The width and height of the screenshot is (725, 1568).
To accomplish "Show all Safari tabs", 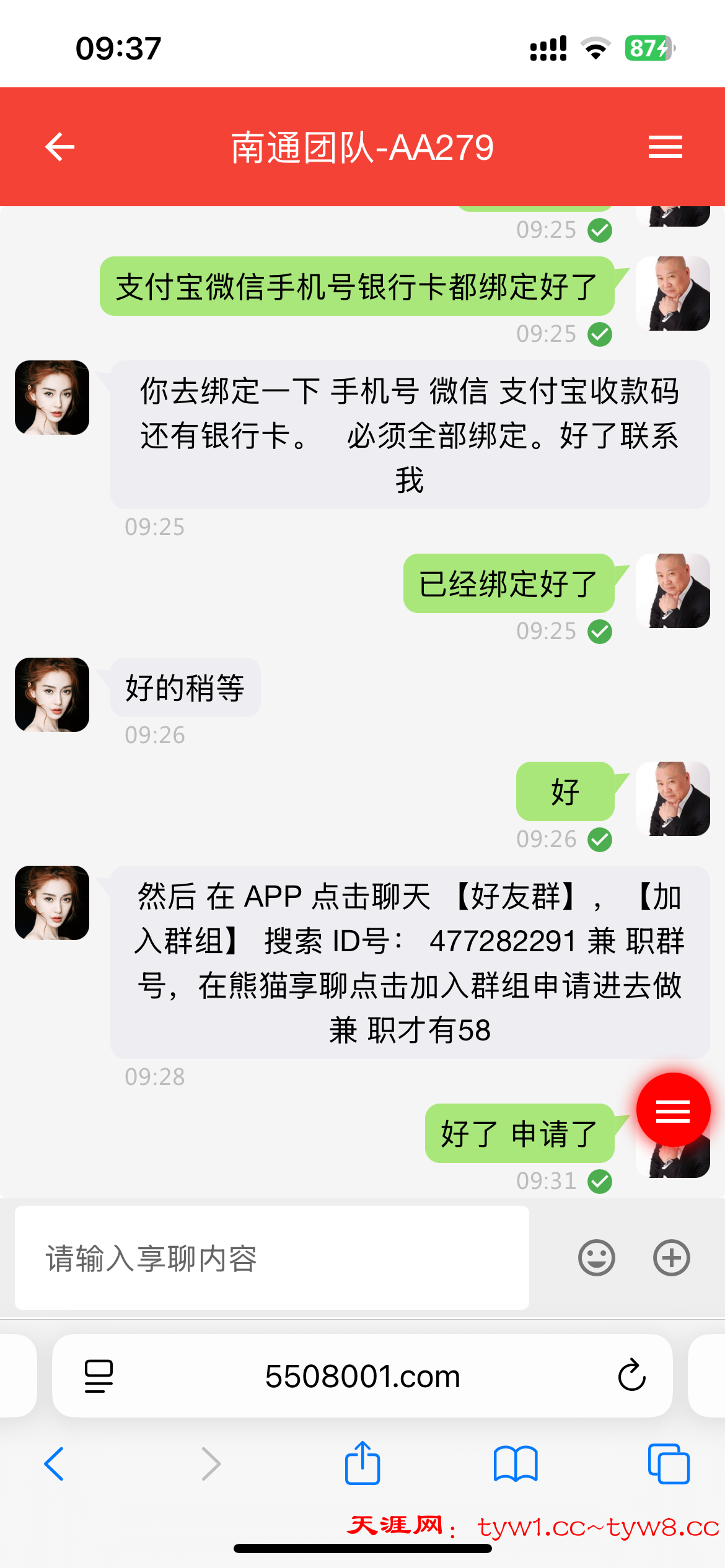I will click(x=668, y=1464).
